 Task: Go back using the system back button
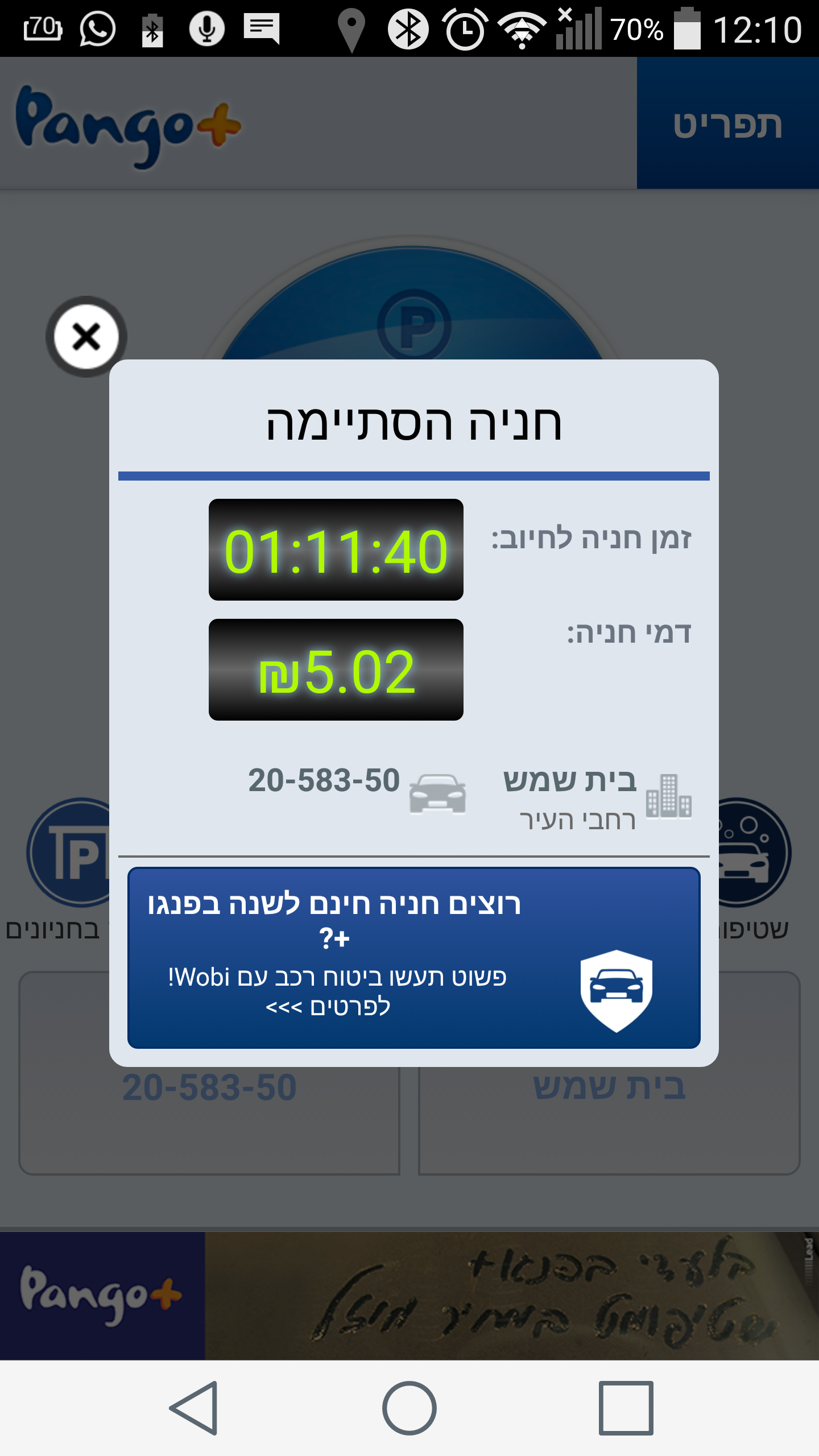click(x=194, y=1408)
